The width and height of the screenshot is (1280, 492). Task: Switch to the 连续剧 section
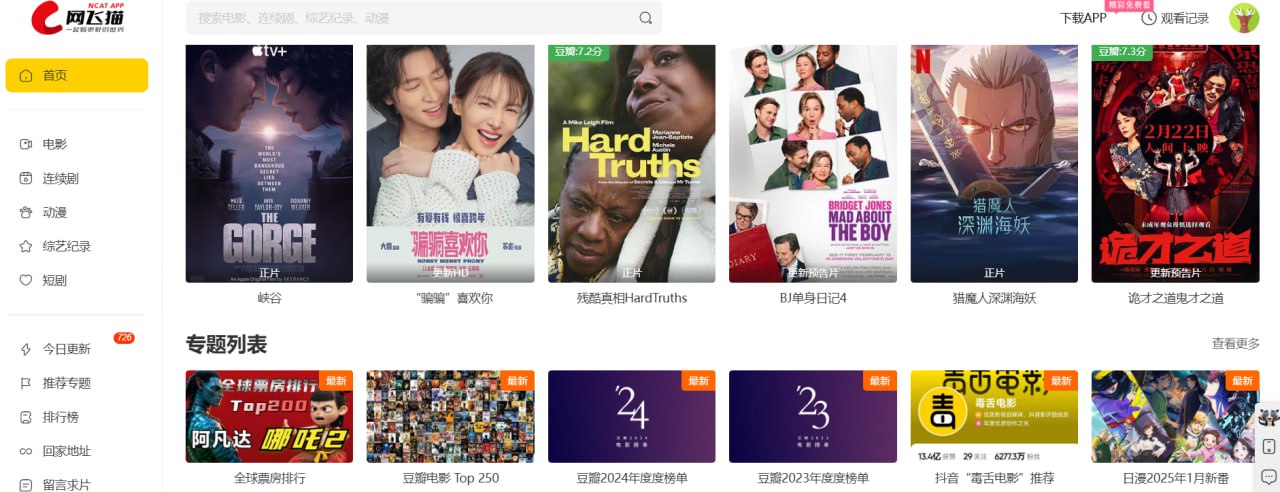(x=60, y=178)
